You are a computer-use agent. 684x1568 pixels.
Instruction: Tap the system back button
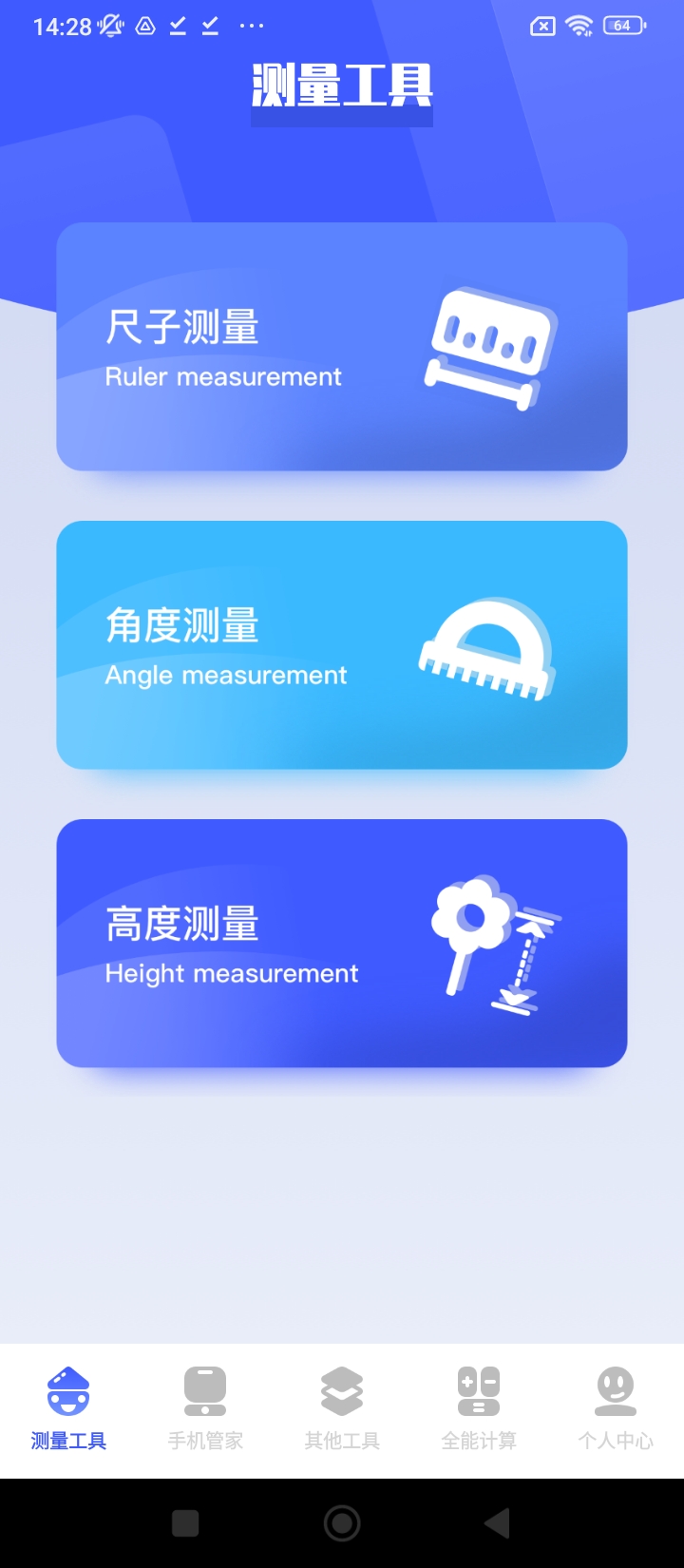[x=497, y=1523]
